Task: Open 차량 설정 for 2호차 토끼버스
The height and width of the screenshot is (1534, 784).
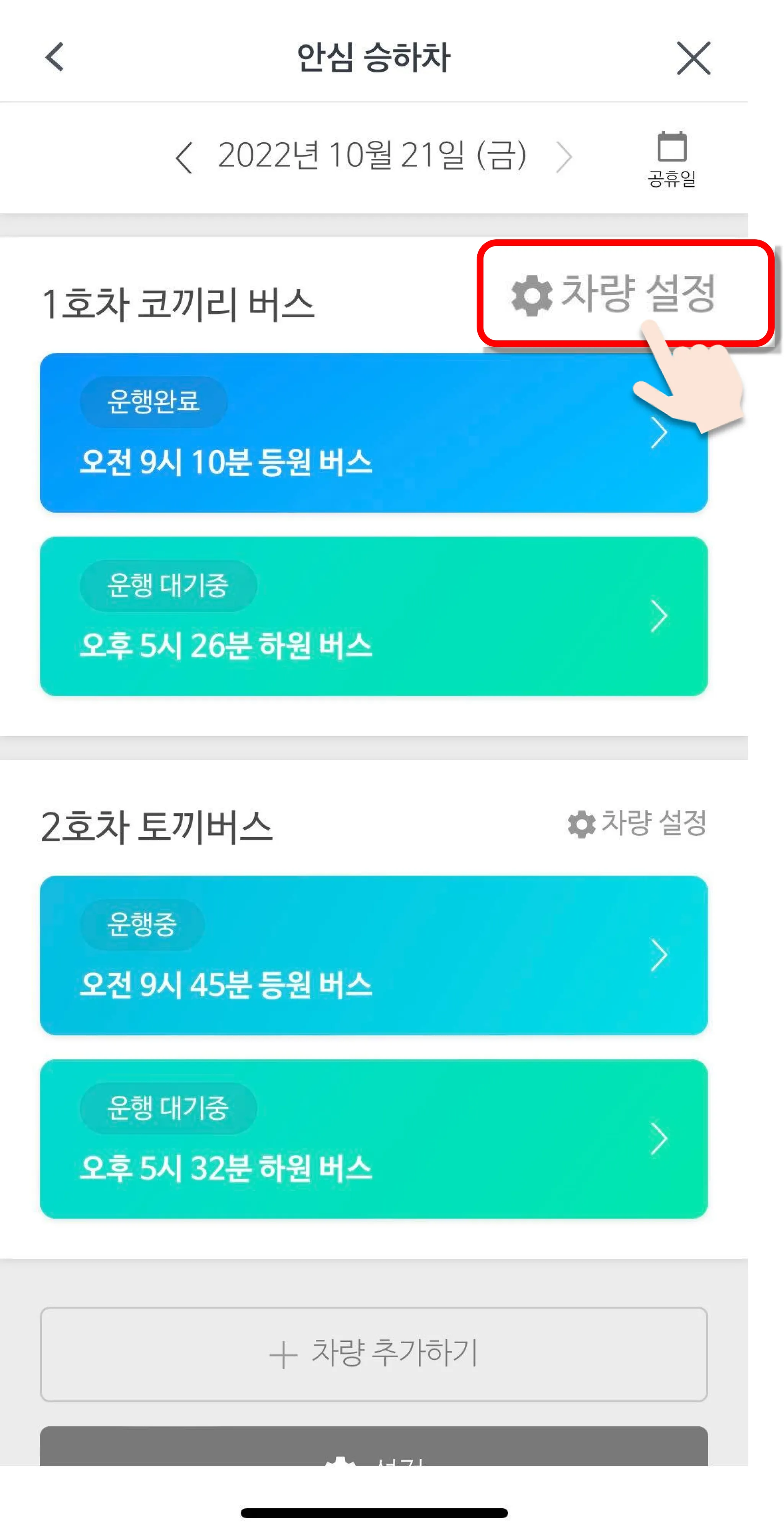Action: 636,823
